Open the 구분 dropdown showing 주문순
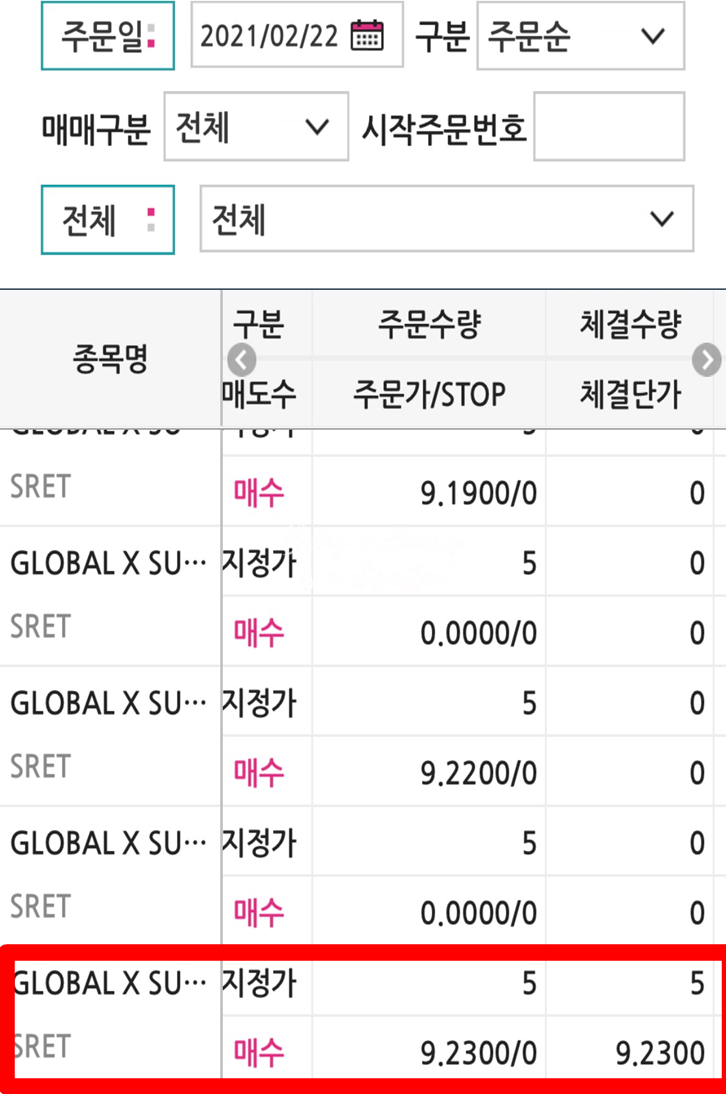The image size is (726, 1094). (x=580, y=37)
